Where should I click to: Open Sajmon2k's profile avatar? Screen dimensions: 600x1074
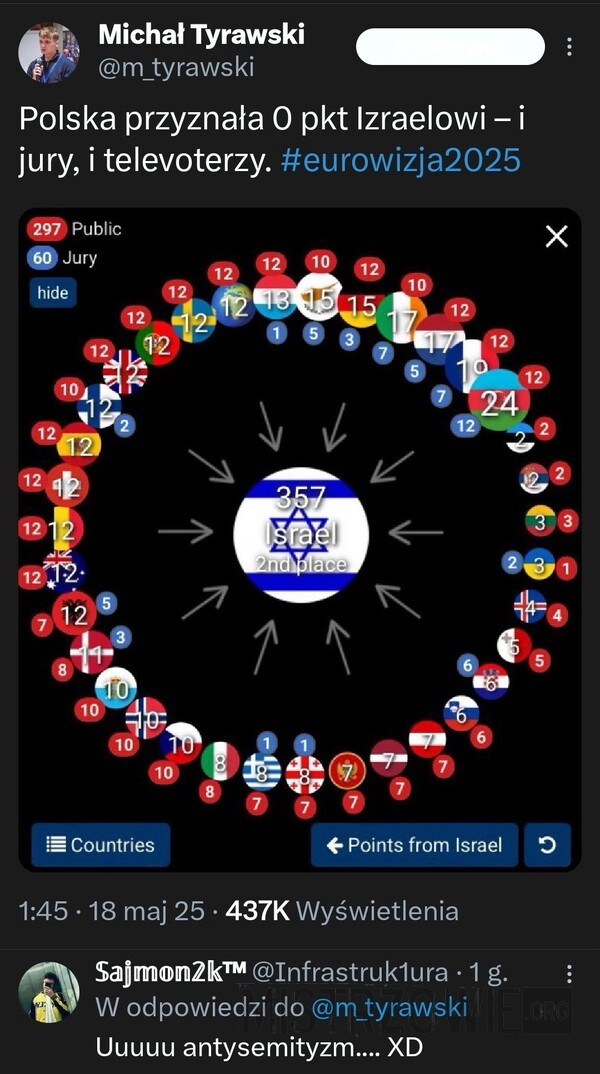(x=48, y=992)
